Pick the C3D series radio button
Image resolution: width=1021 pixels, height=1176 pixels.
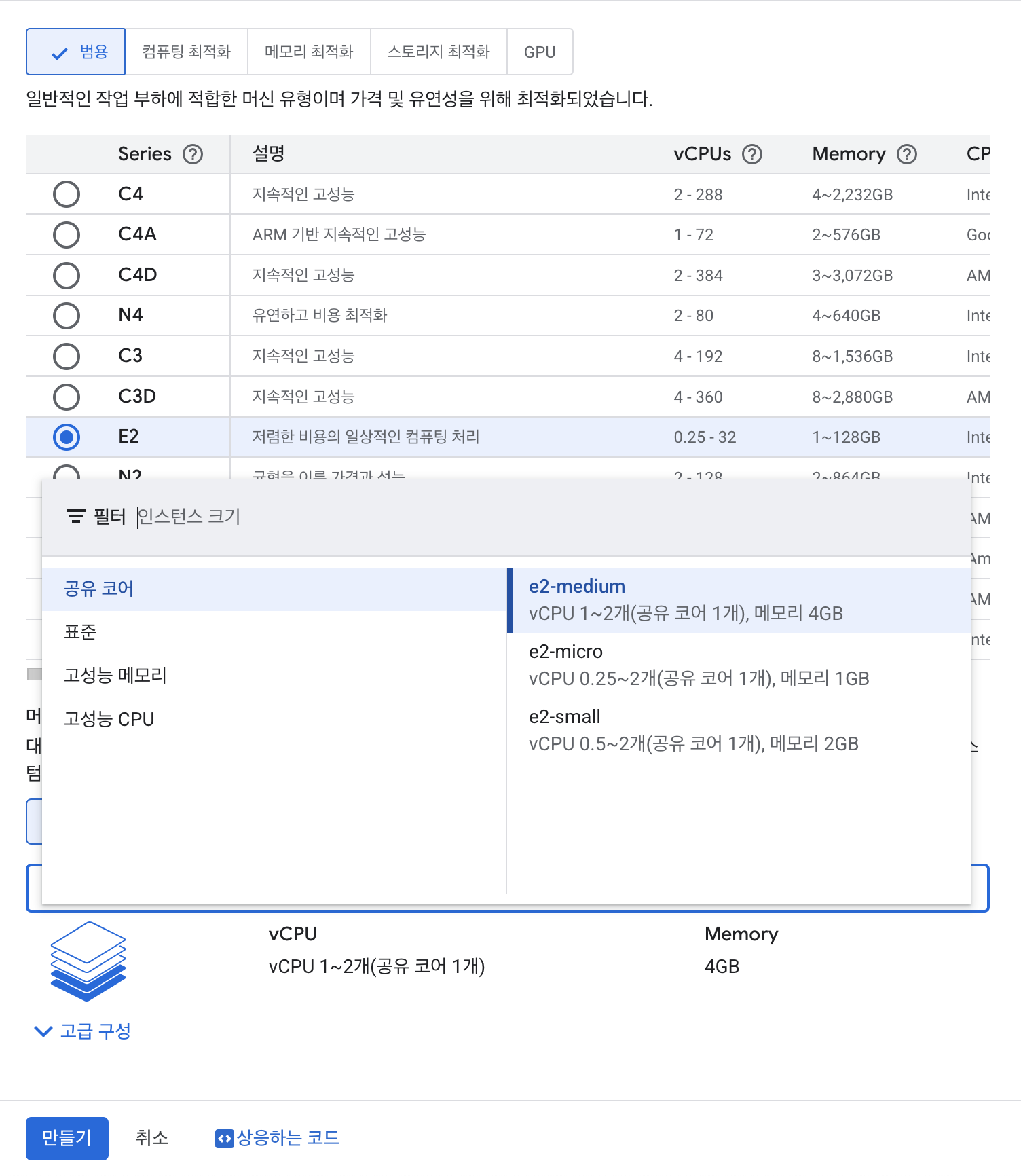point(67,397)
